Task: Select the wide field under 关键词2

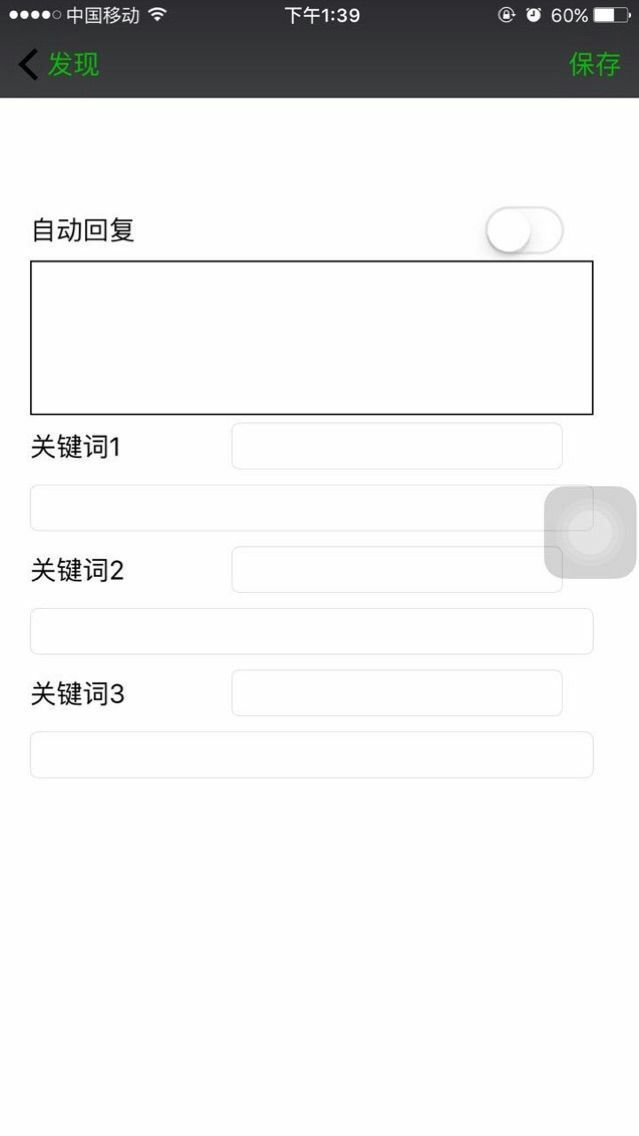Action: click(x=312, y=631)
